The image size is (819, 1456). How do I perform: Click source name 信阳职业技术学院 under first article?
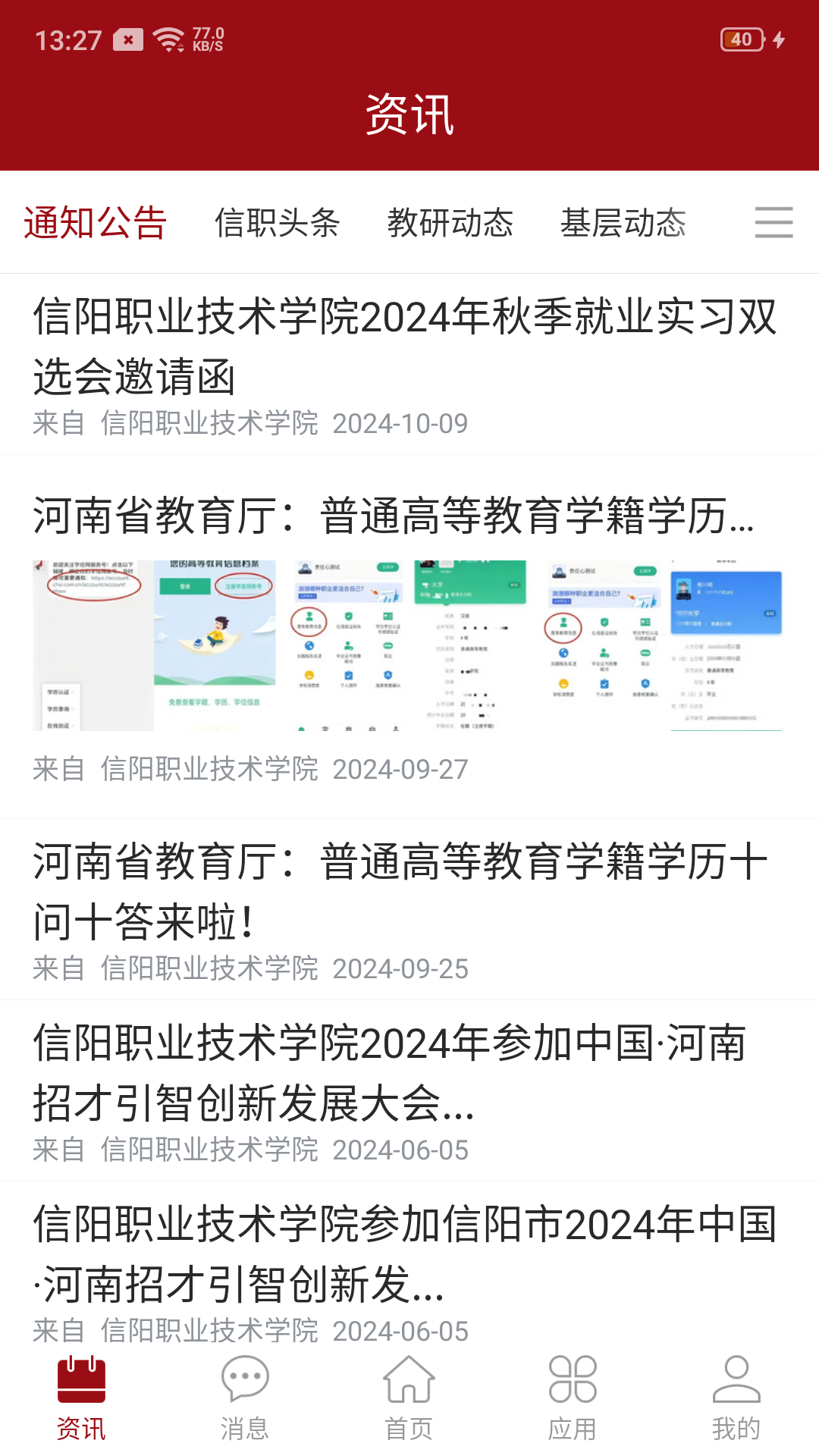pyautogui.click(x=209, y=423)
